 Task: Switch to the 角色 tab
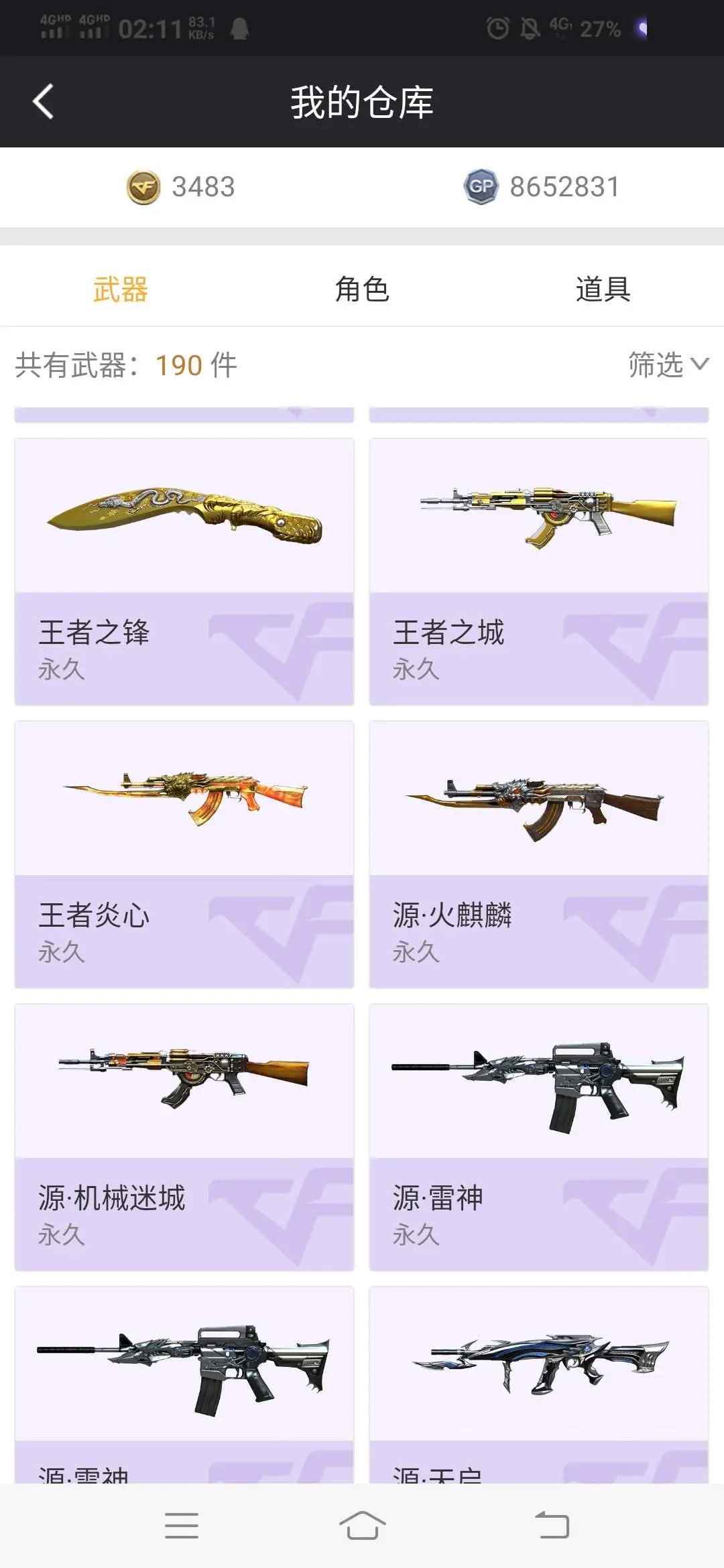(x=362, y=289)
